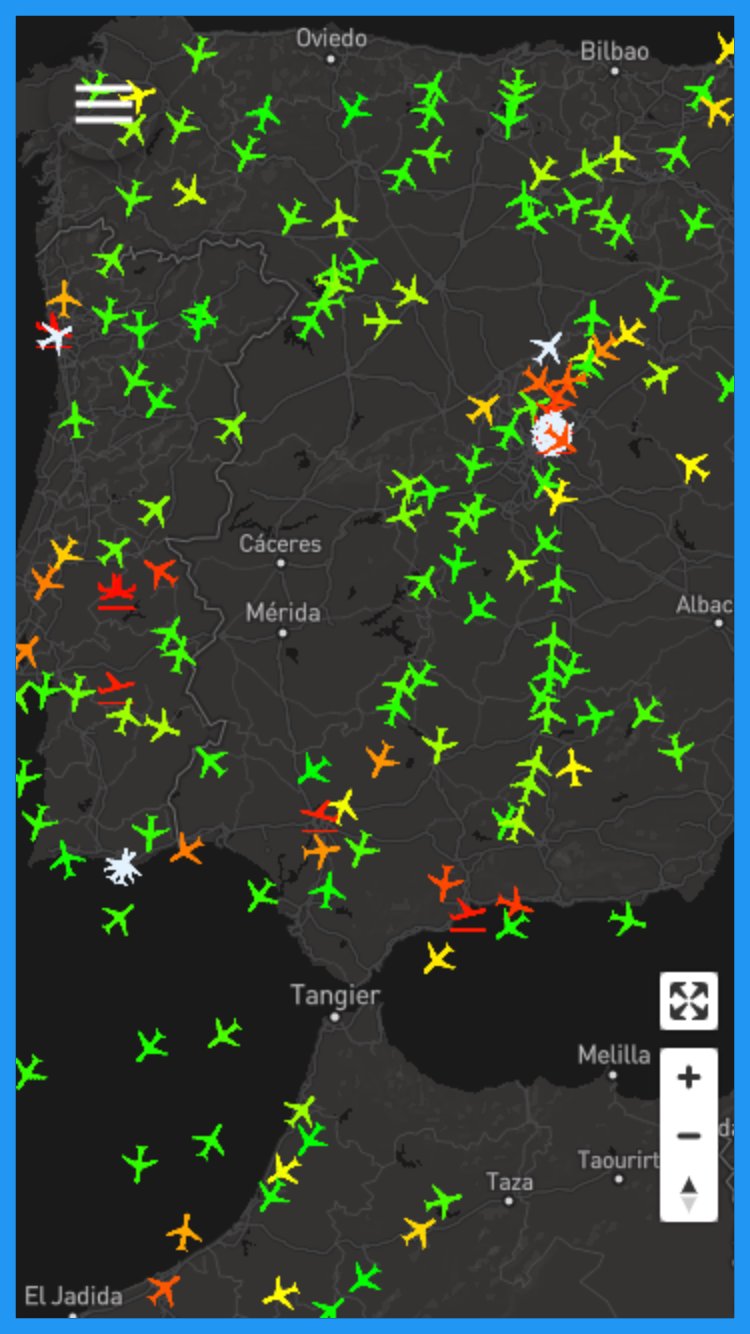Viewport: 750px width, 1334px height.
Task: Click the light-blue plane northeast of Madrid
Action: point(547,349)
